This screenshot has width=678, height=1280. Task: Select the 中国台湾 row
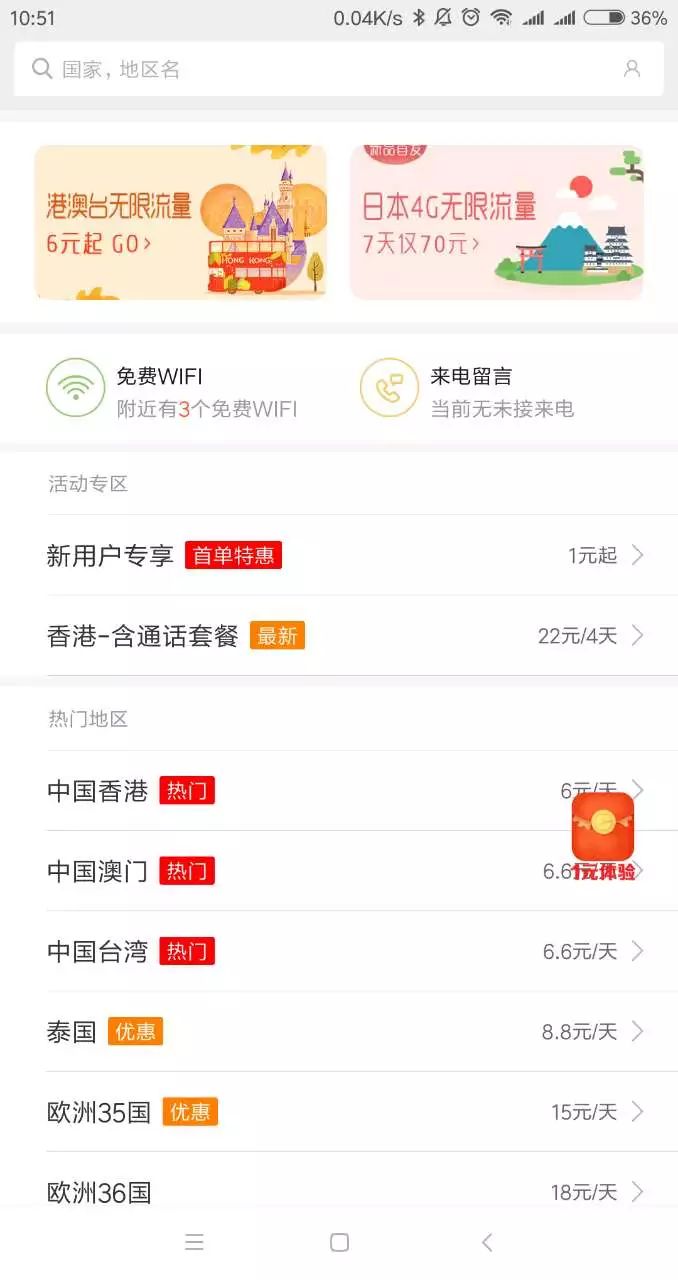click(x=339, y=951)
